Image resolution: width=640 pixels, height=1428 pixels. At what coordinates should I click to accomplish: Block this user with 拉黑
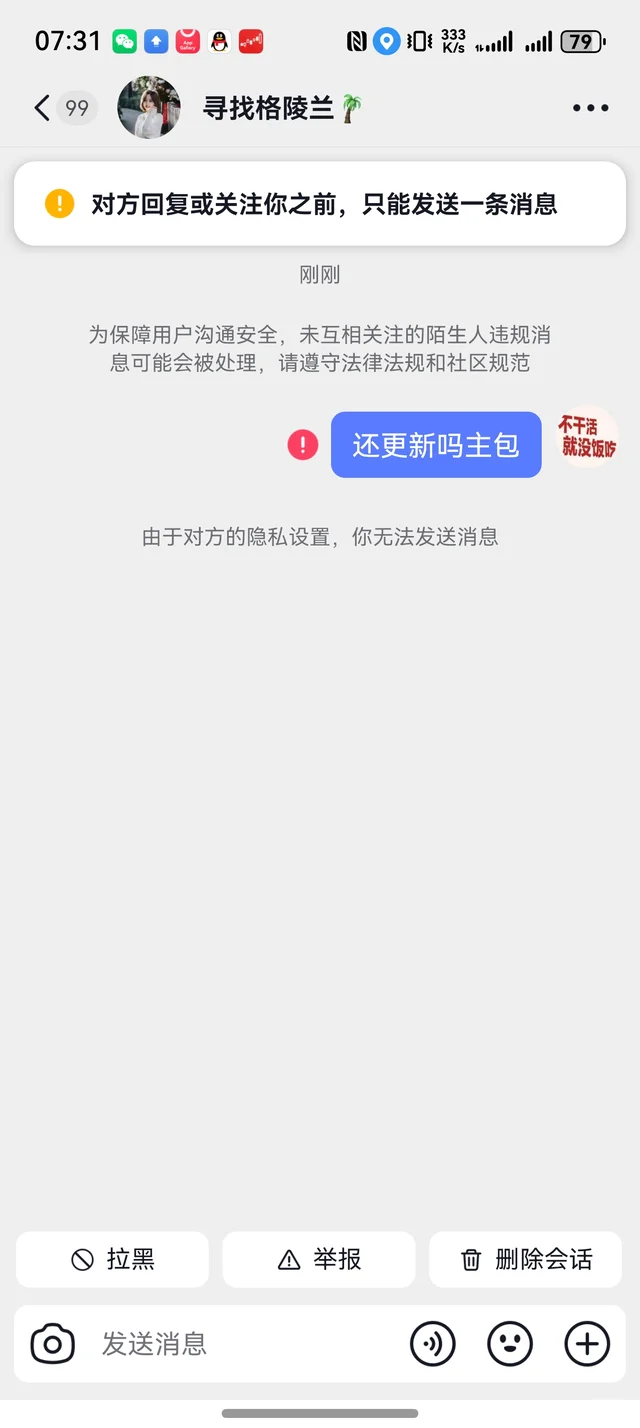[x=112, y=1259]
